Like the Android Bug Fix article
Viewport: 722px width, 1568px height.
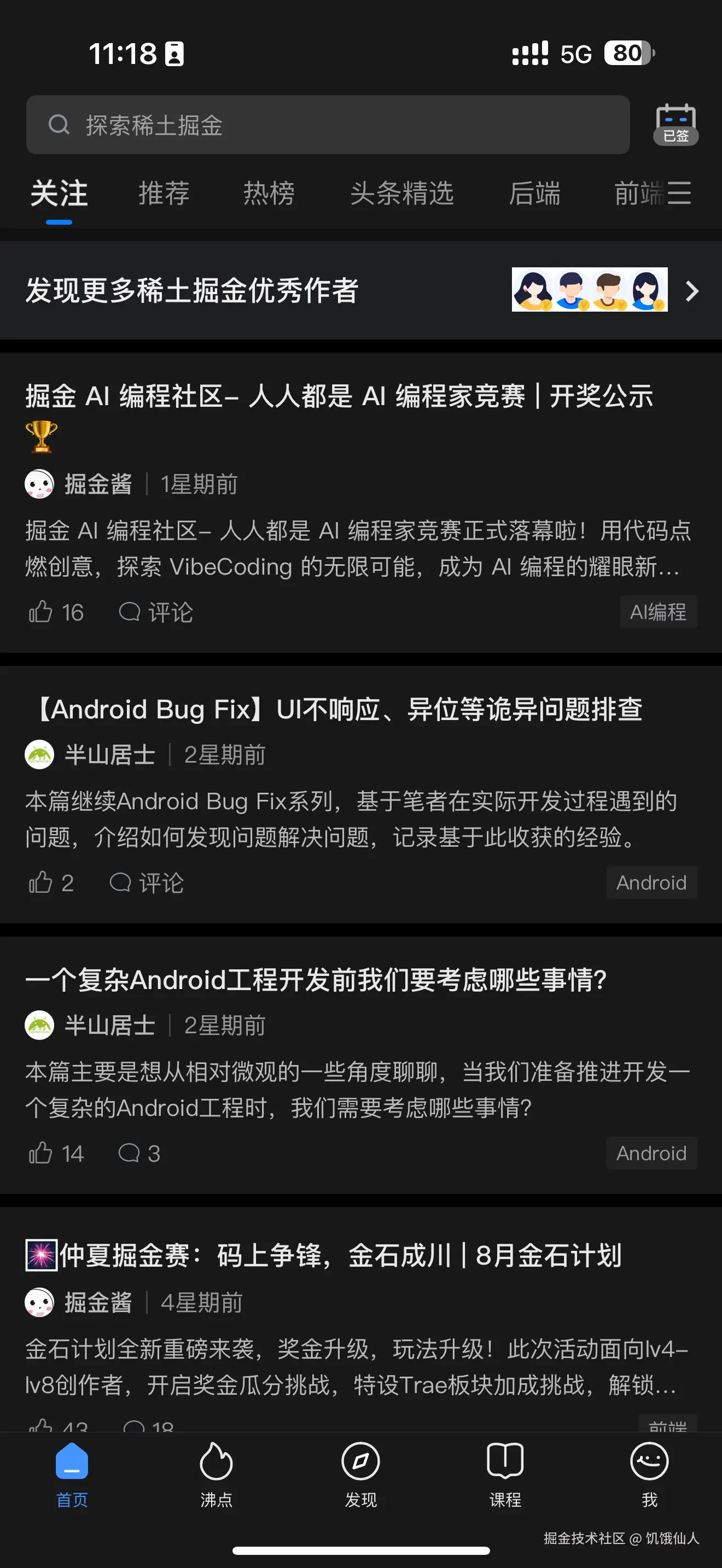pos(51,882)
